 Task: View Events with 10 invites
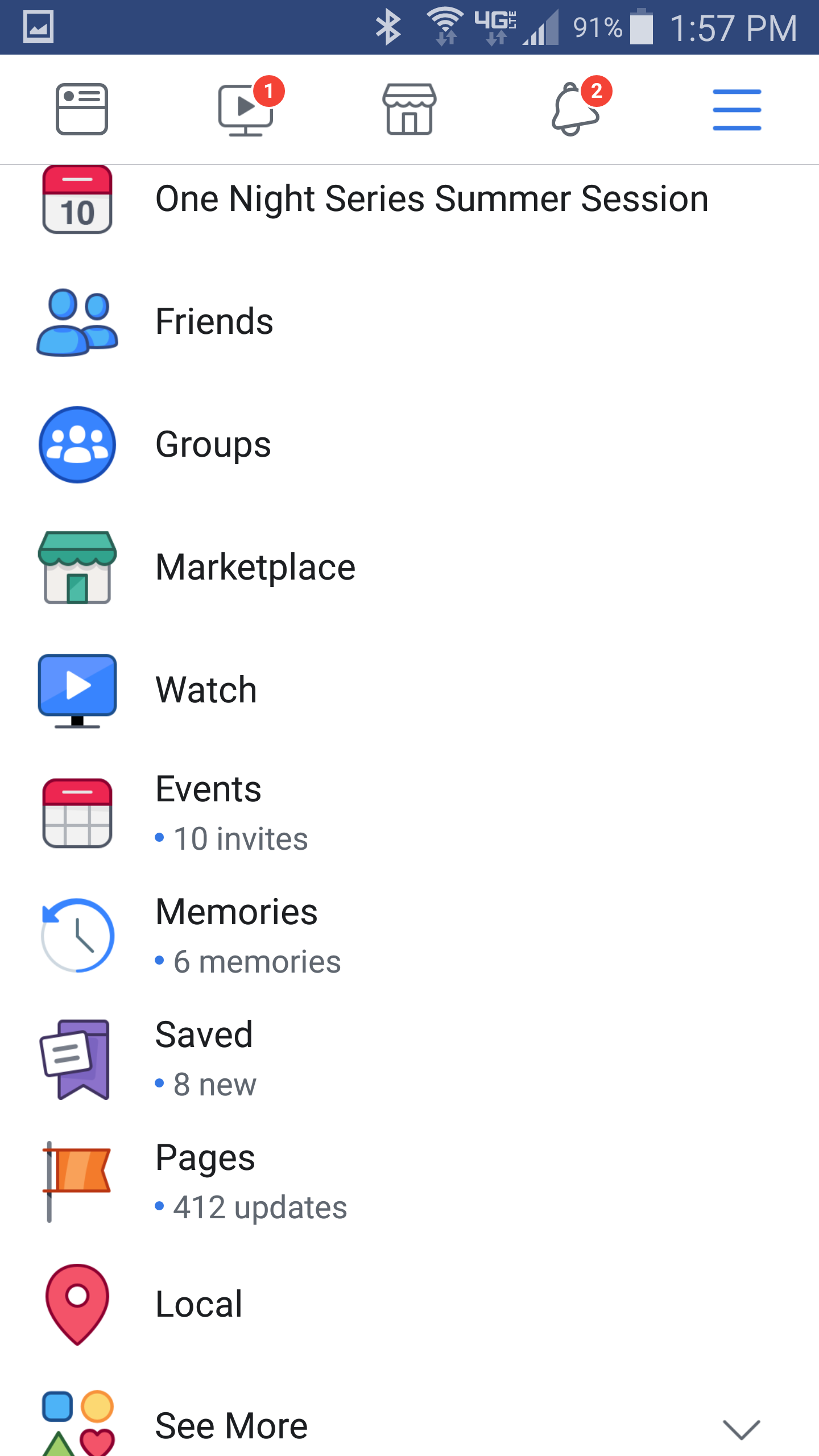pos(231,813)
